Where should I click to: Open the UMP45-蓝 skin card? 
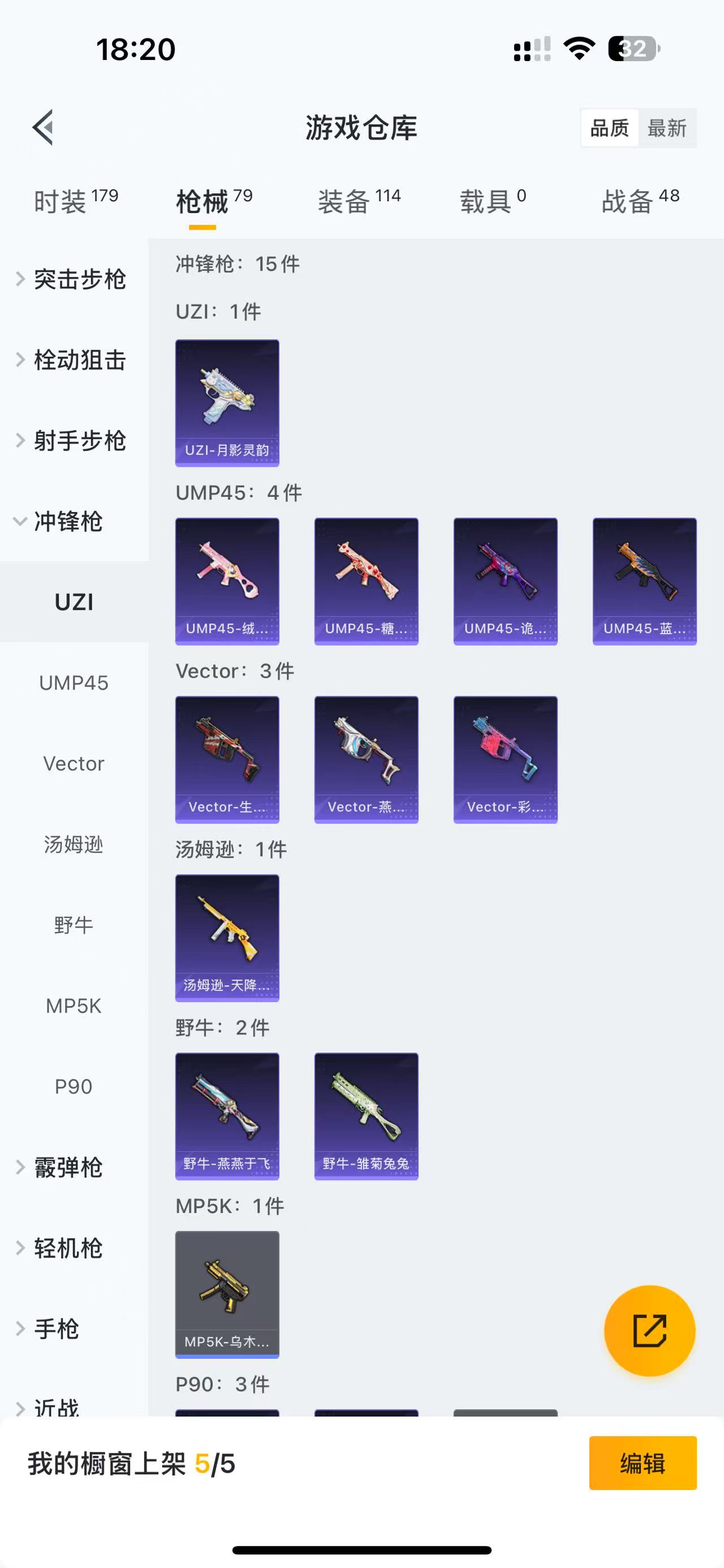(644, 581)
